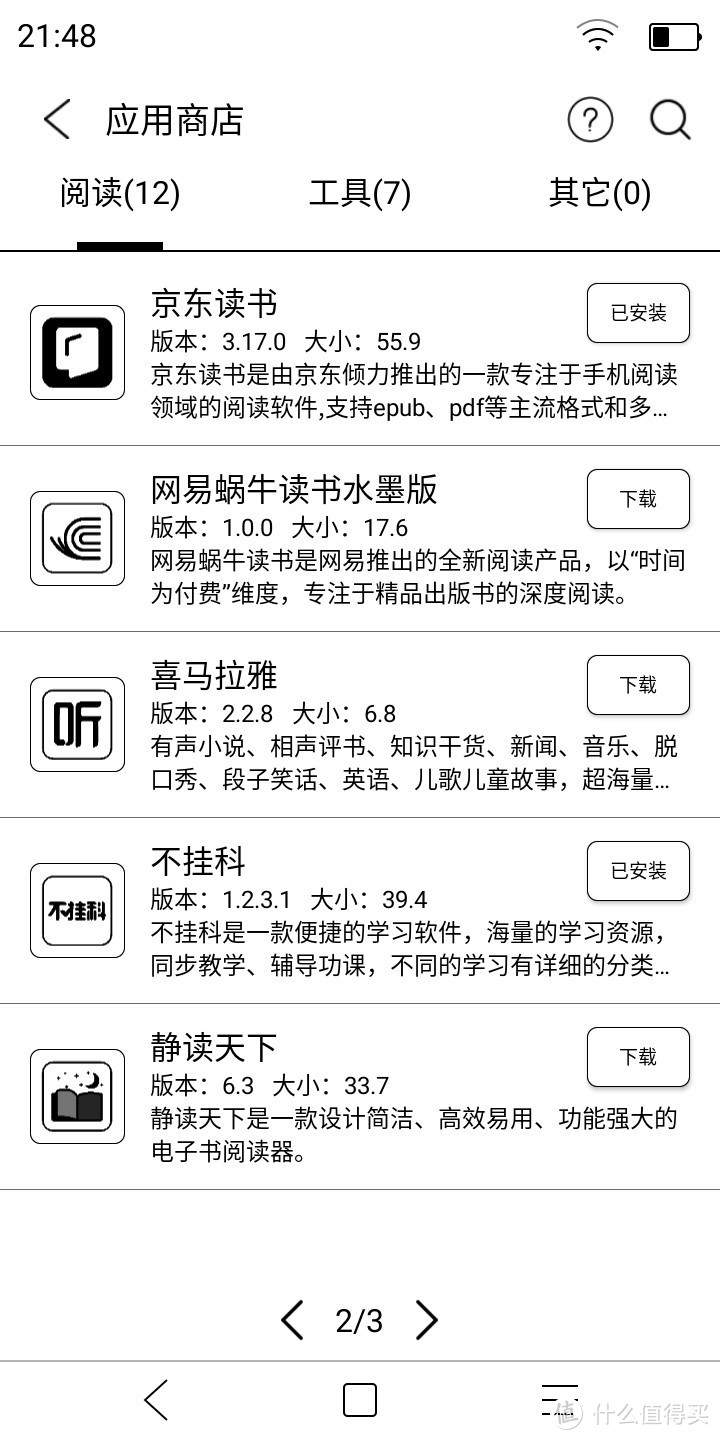This screenshot has width=720, height=1440.
Task: Go to the next page of apps
Action: tap(427, 1320)
